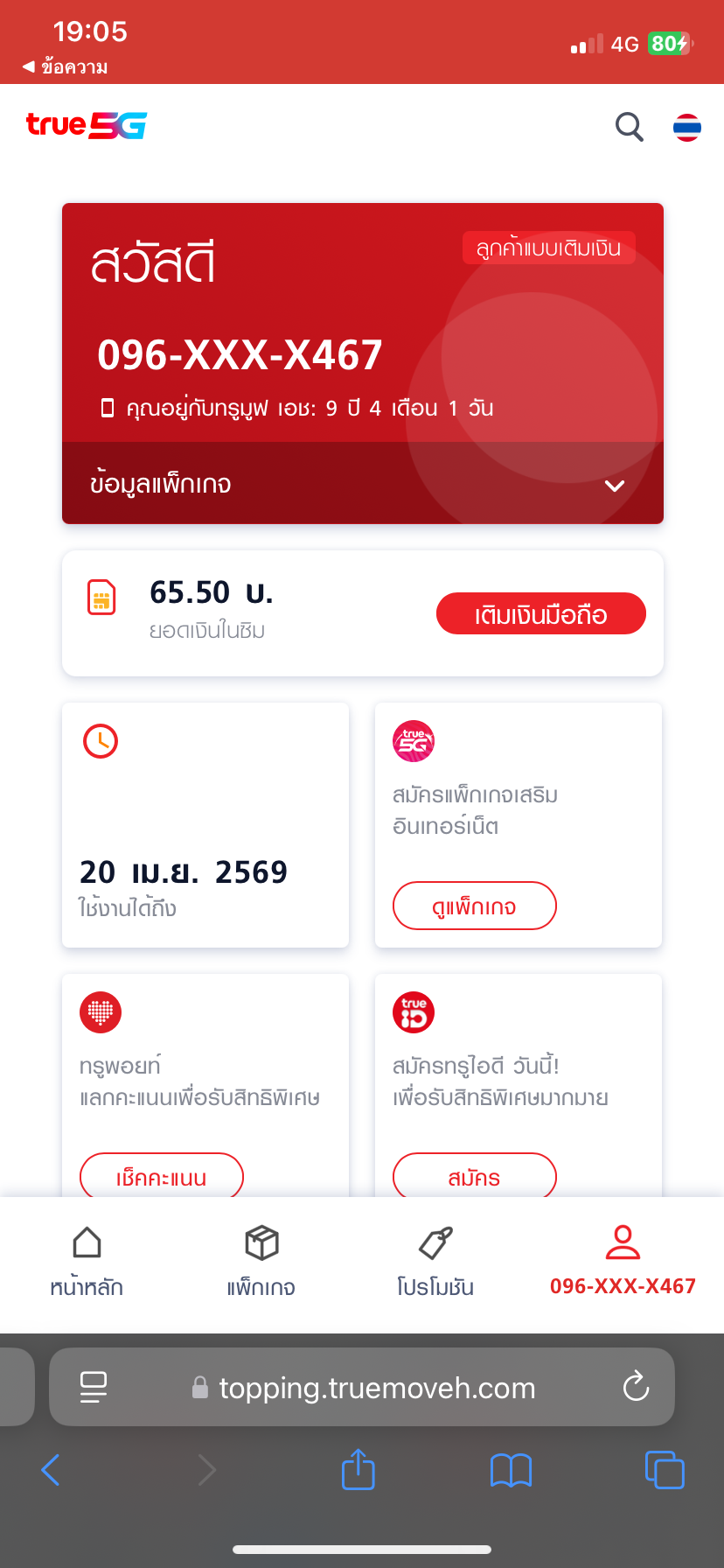This screenshot has height=1568, width=724.
Task: Open Safari bookmarks
Action: coord(512,1470)
